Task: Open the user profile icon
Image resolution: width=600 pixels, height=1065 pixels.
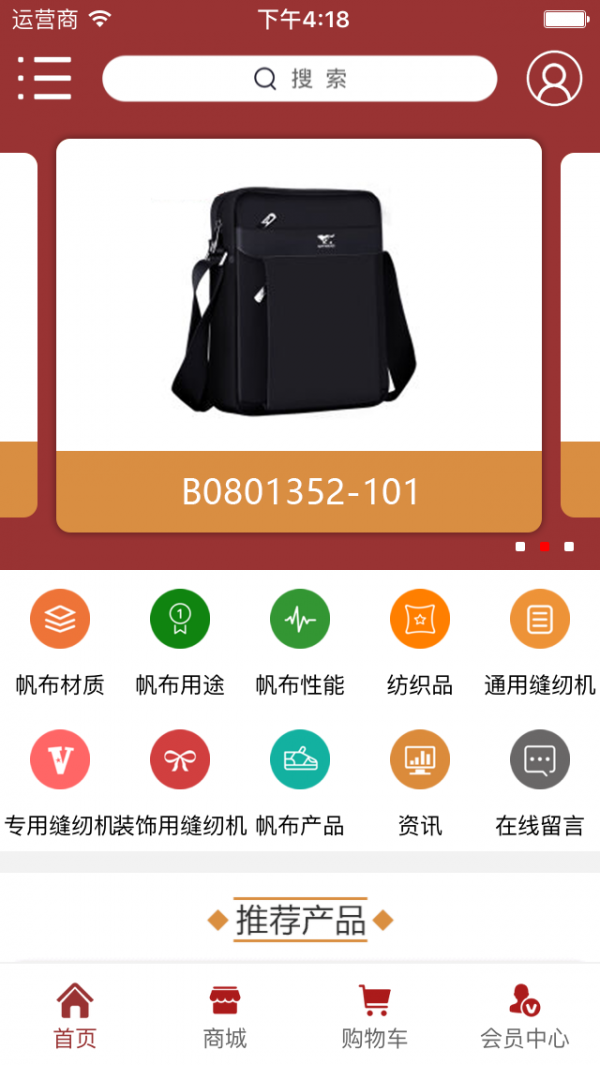Action: coord(554,78)
